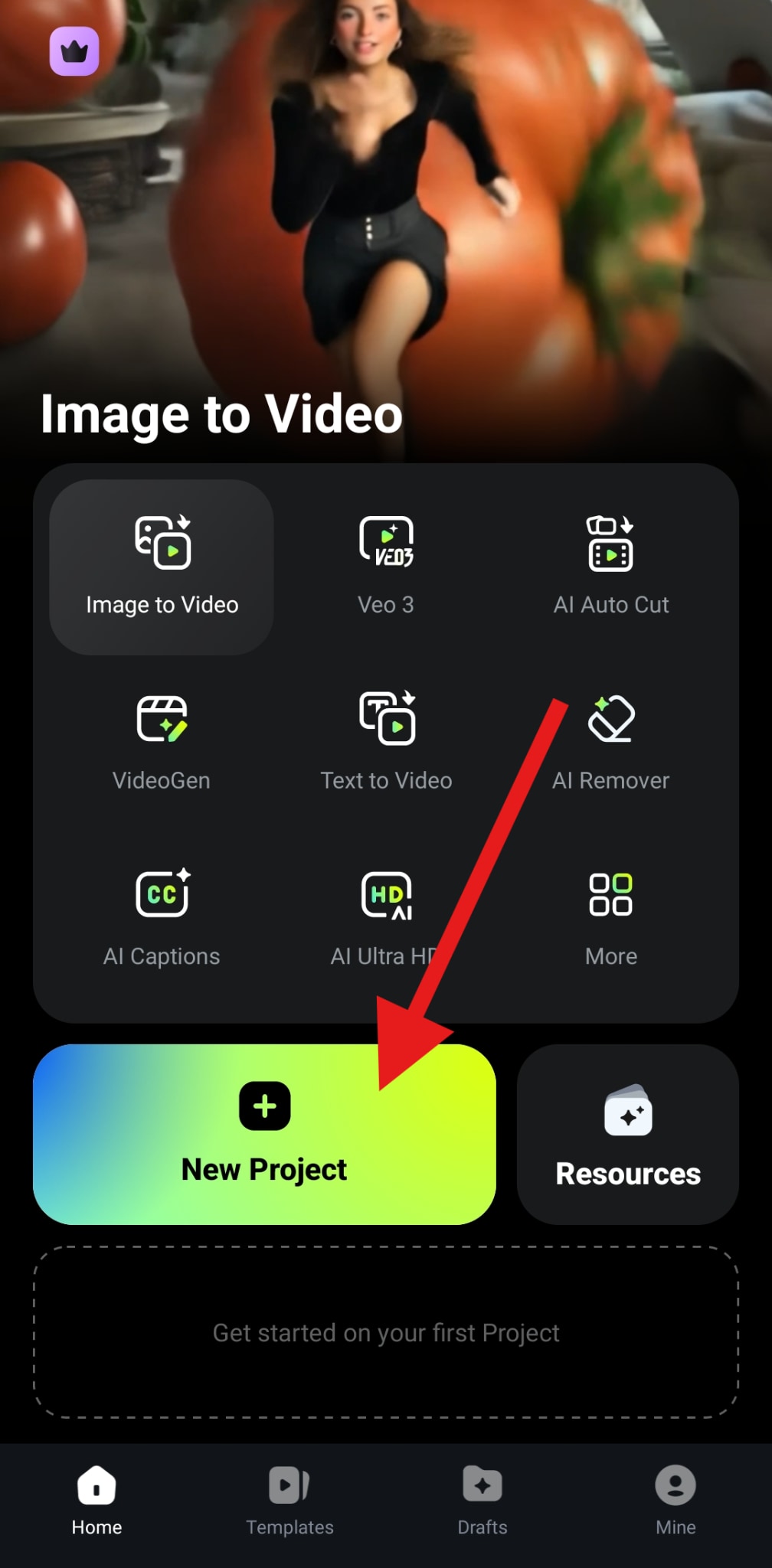The width and height of the screenshot is (772, 1568).
Task: Select the Image to Video tool
Action: [162, 567]
